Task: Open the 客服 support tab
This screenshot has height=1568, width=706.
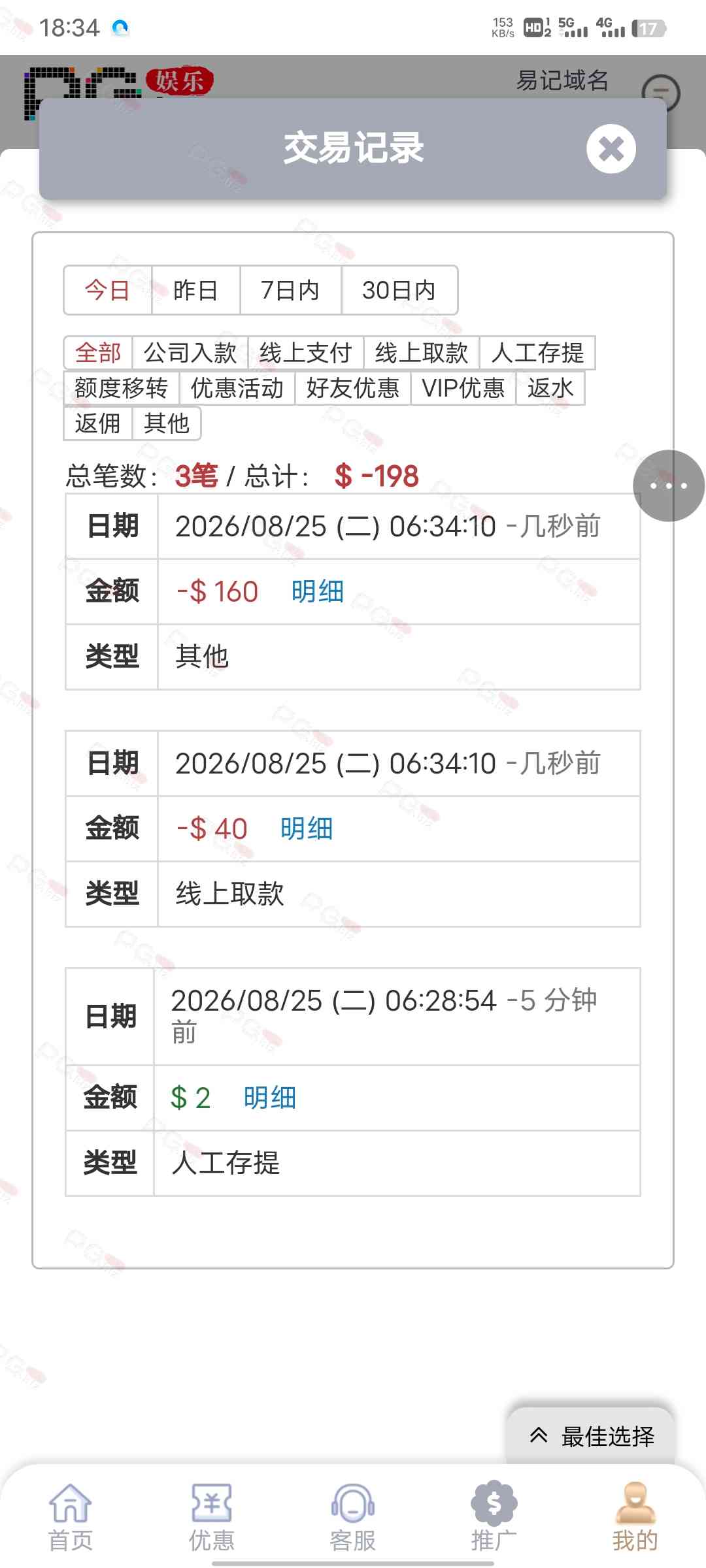Action: (x=353, y=1517)
